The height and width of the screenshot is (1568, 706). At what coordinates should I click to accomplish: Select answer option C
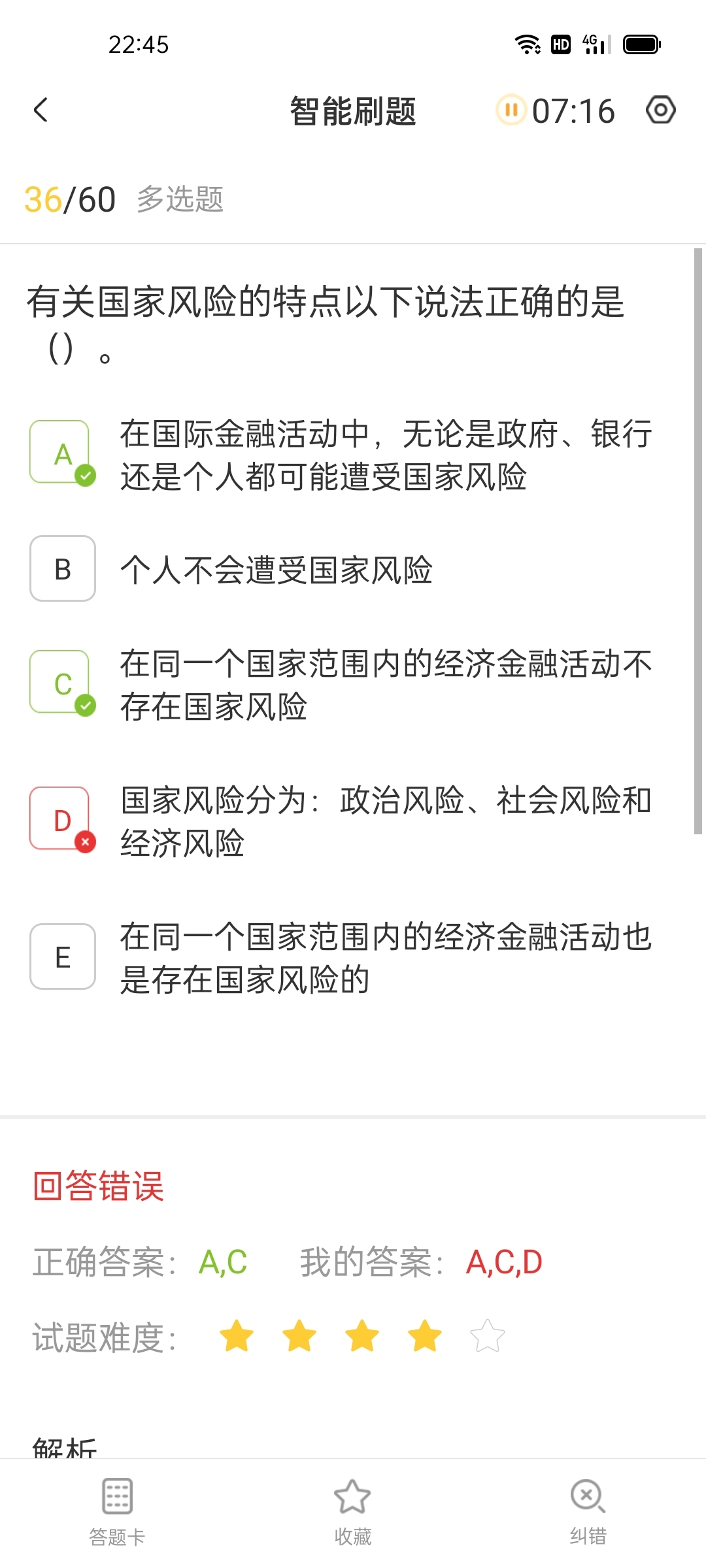[x=63, y=683]
